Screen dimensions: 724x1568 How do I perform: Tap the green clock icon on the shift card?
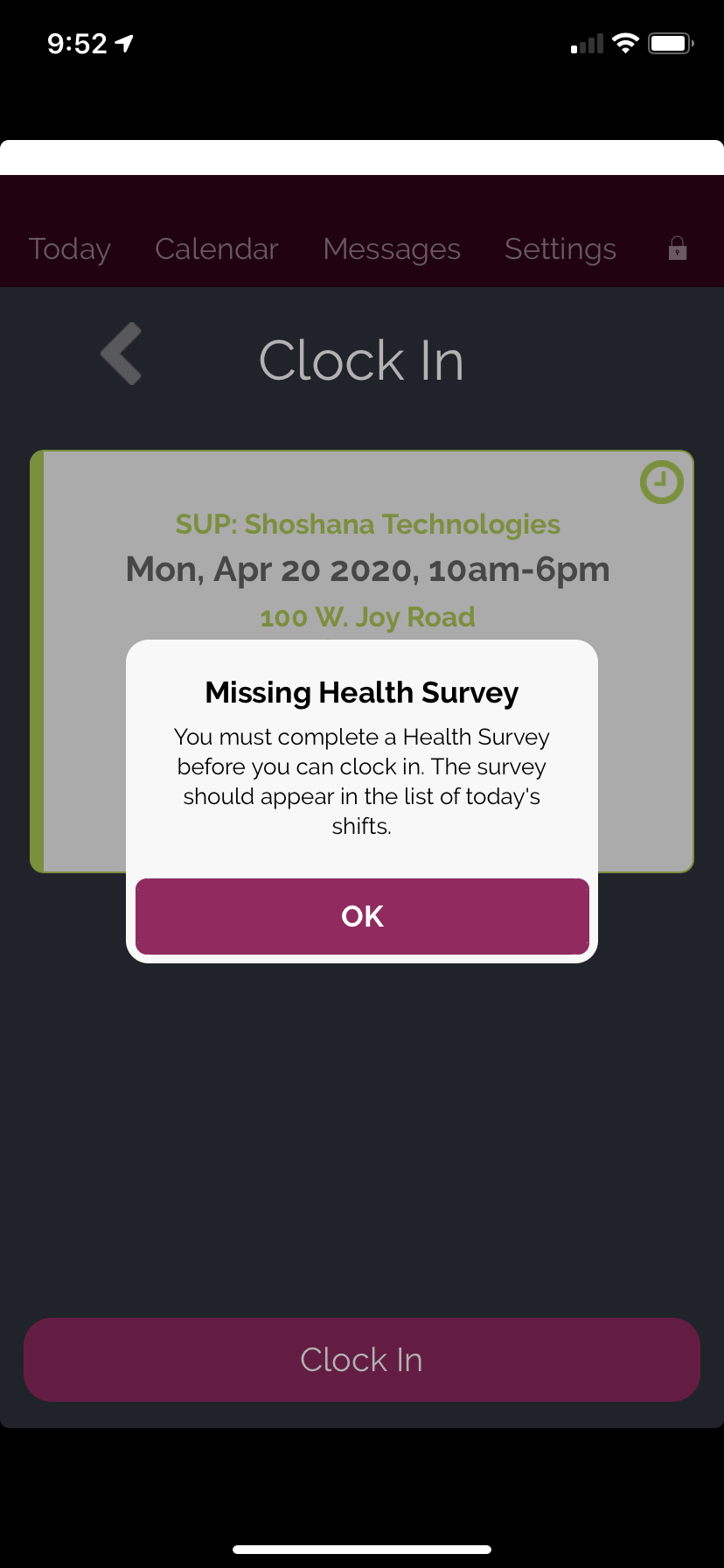[662, 482]
